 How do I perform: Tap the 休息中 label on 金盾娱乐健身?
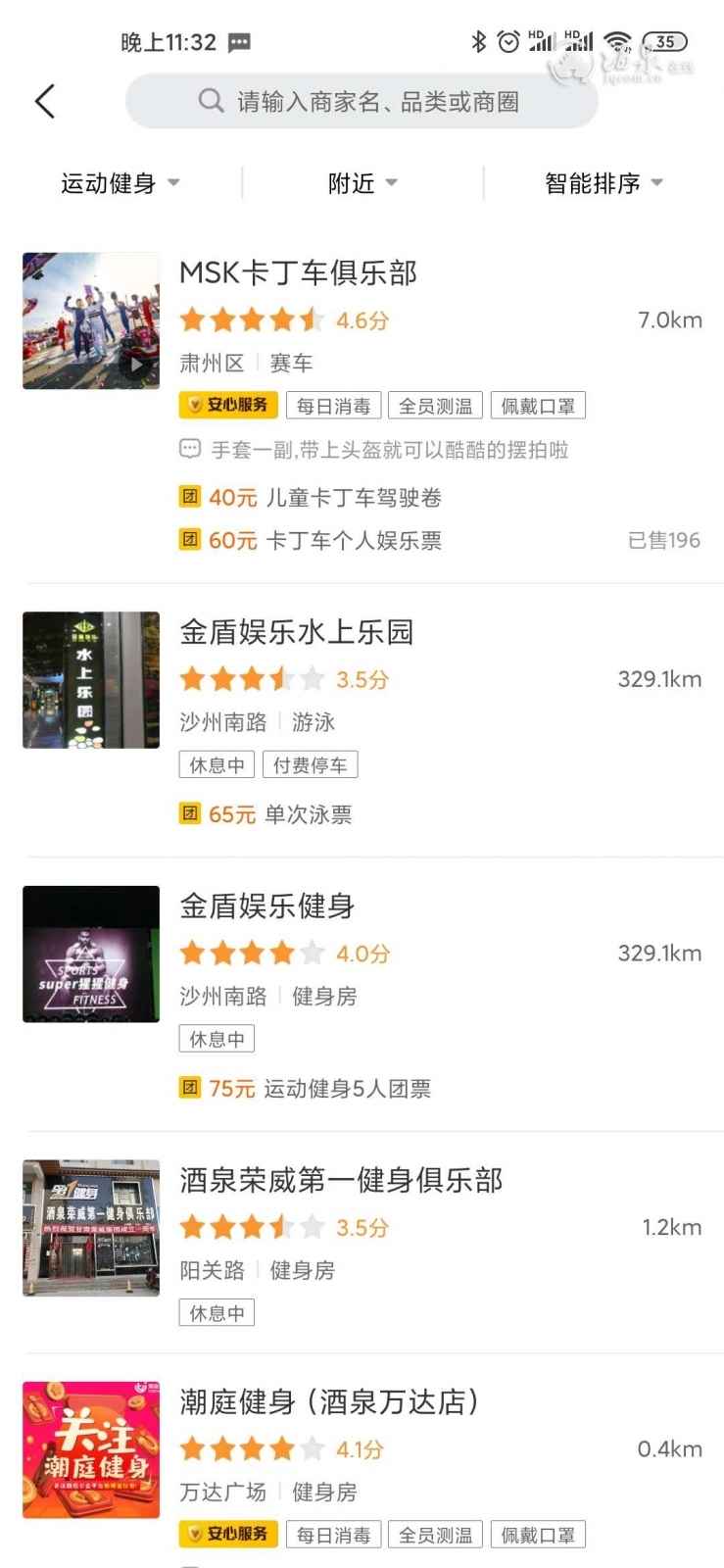pyautogui.click(x=216, y=1039)
